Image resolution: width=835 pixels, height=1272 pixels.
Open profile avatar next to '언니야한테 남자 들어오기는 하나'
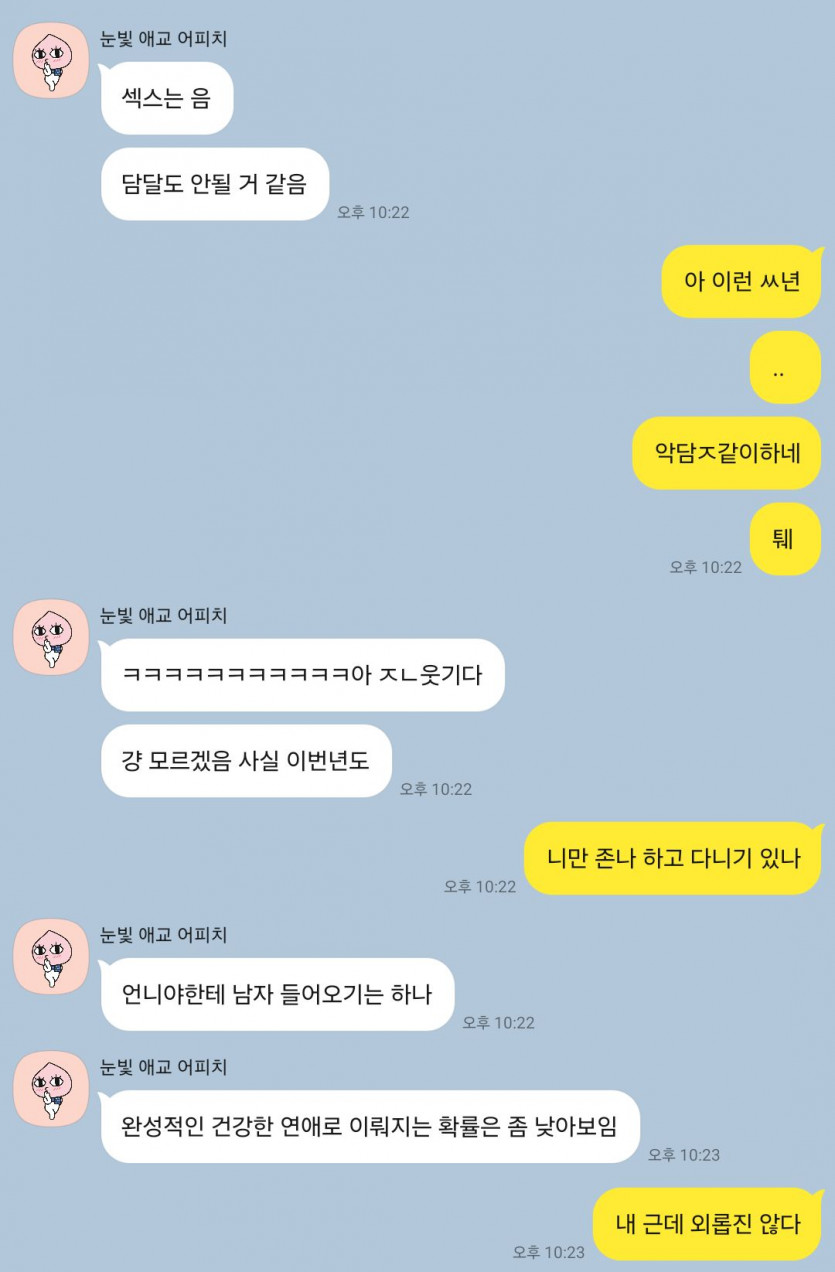50,956
